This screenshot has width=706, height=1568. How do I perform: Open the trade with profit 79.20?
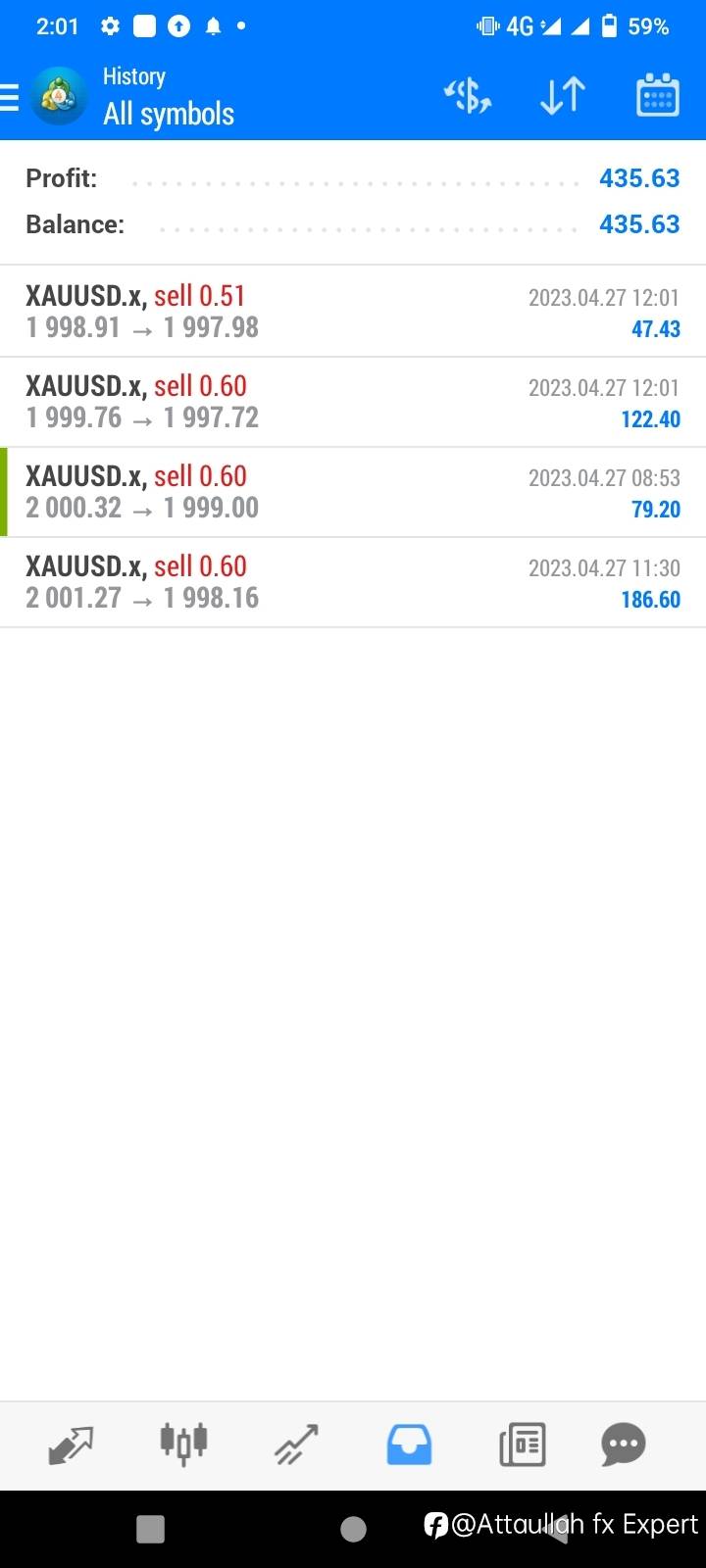coord(353,492)
